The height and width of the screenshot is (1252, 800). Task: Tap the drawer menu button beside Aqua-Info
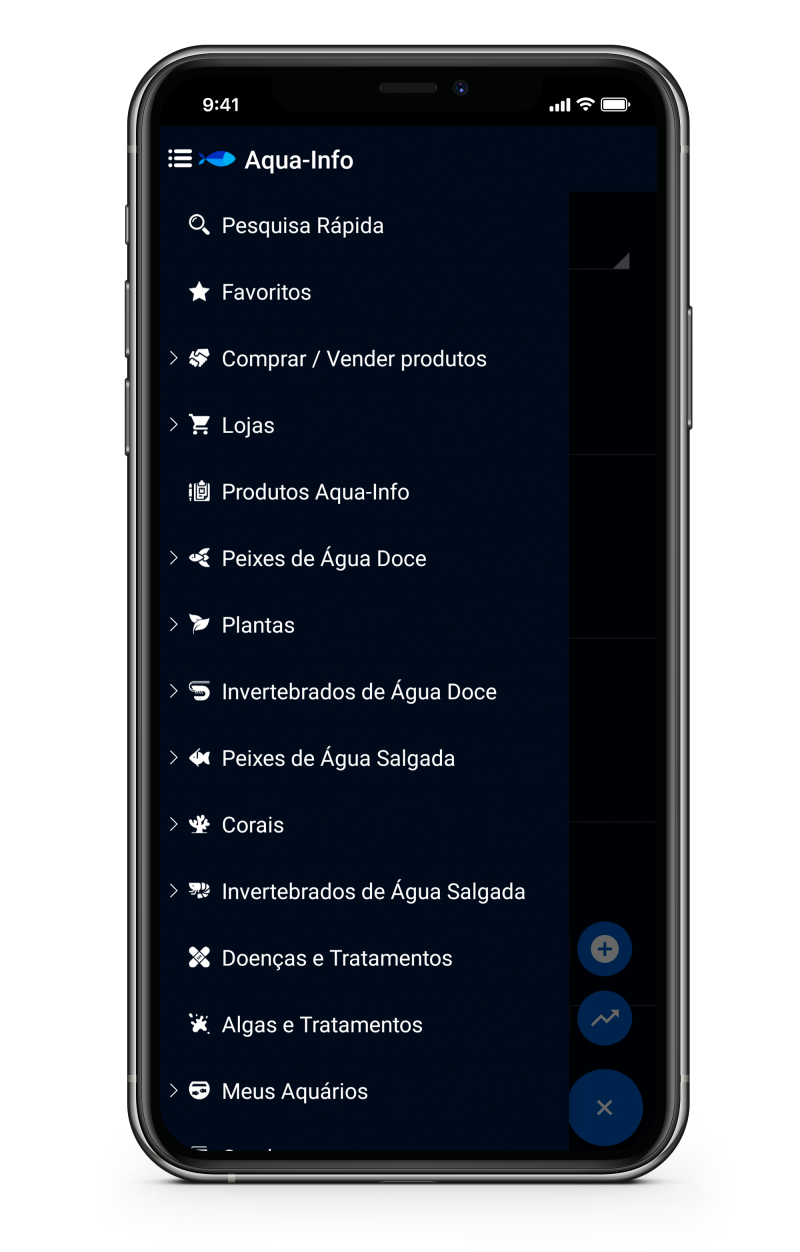(180, 158)
